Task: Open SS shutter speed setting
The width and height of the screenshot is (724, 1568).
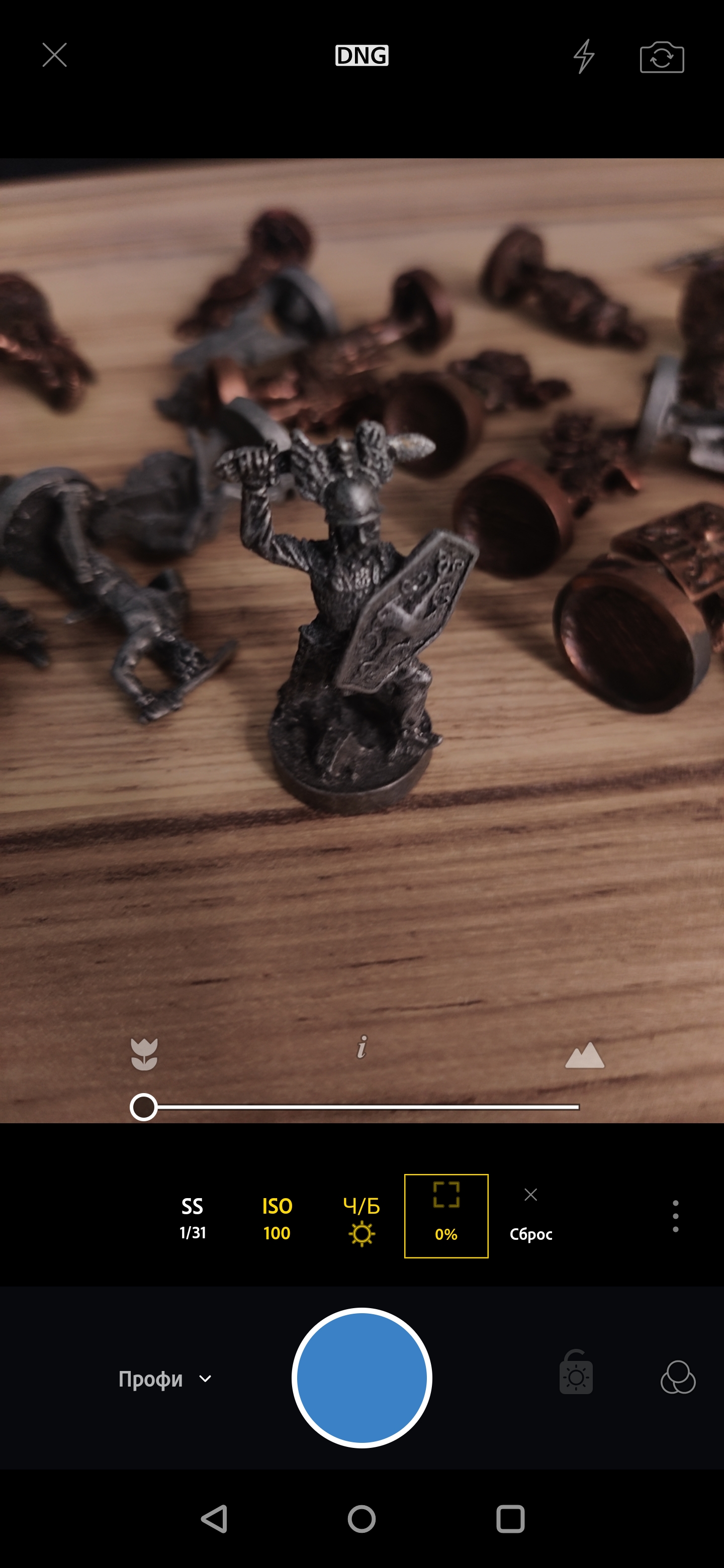Action: pyautogui.click(x=193, y=1217)
